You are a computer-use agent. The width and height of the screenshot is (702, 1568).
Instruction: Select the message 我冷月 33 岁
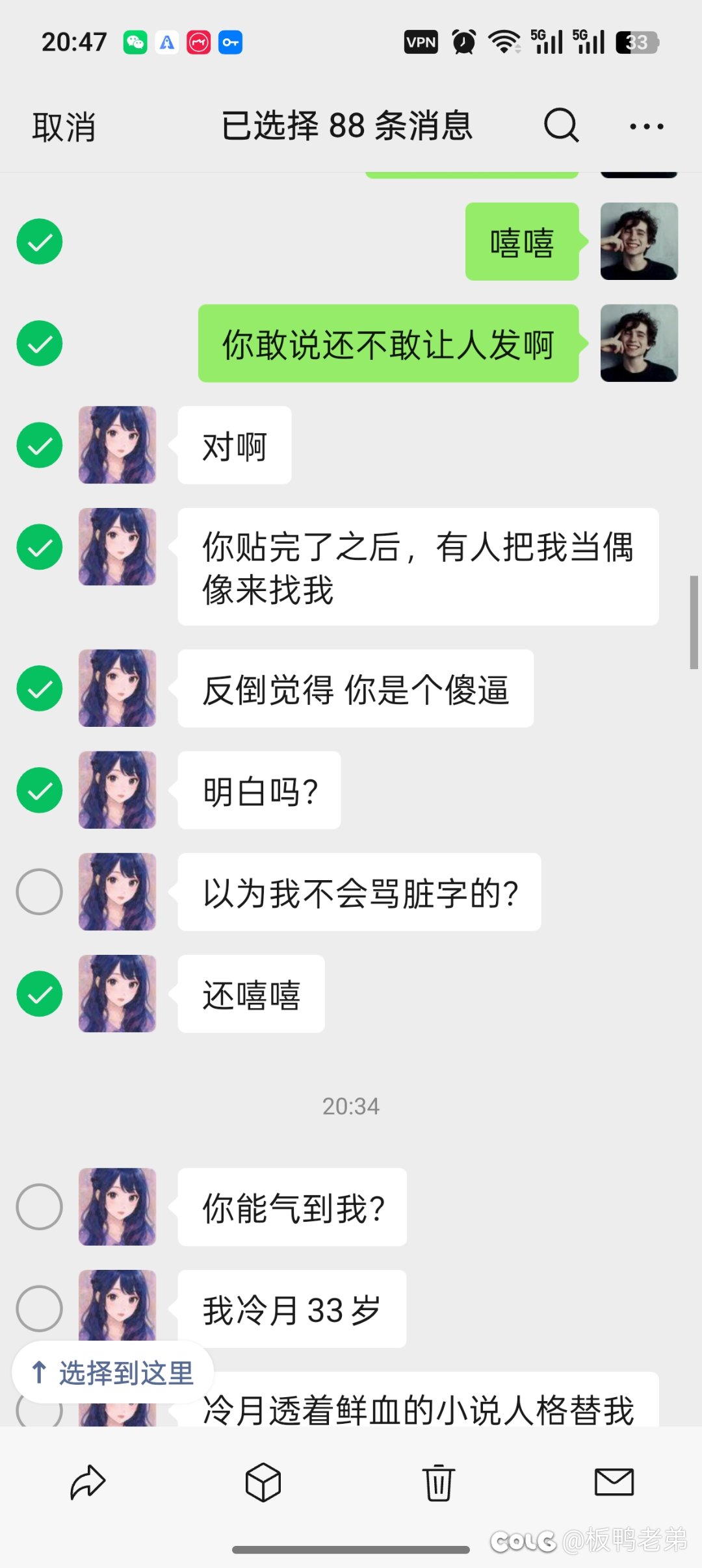[40, 1308]
